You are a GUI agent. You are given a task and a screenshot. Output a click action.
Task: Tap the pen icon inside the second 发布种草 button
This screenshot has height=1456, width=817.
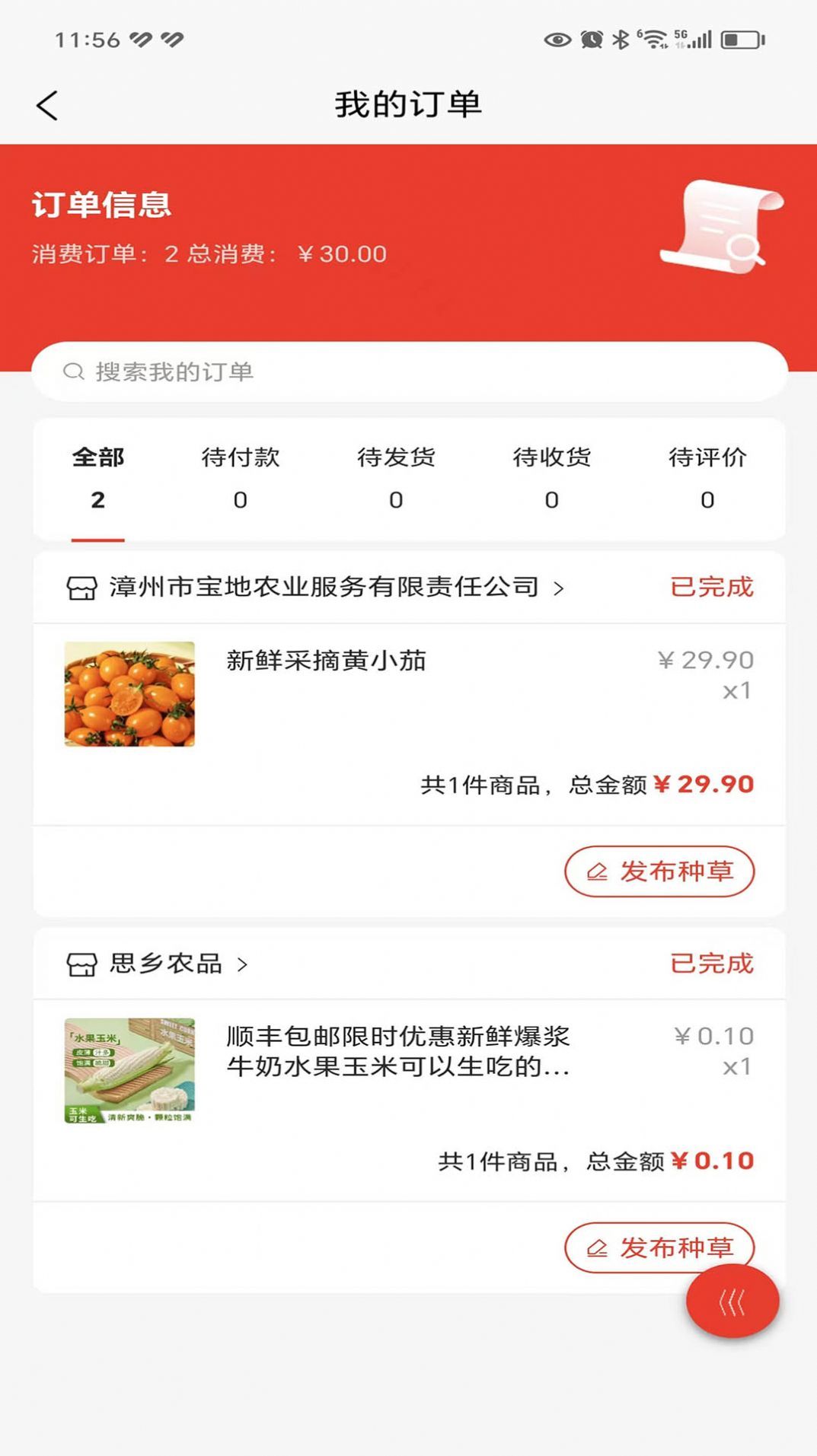(x=597, y=1247)
